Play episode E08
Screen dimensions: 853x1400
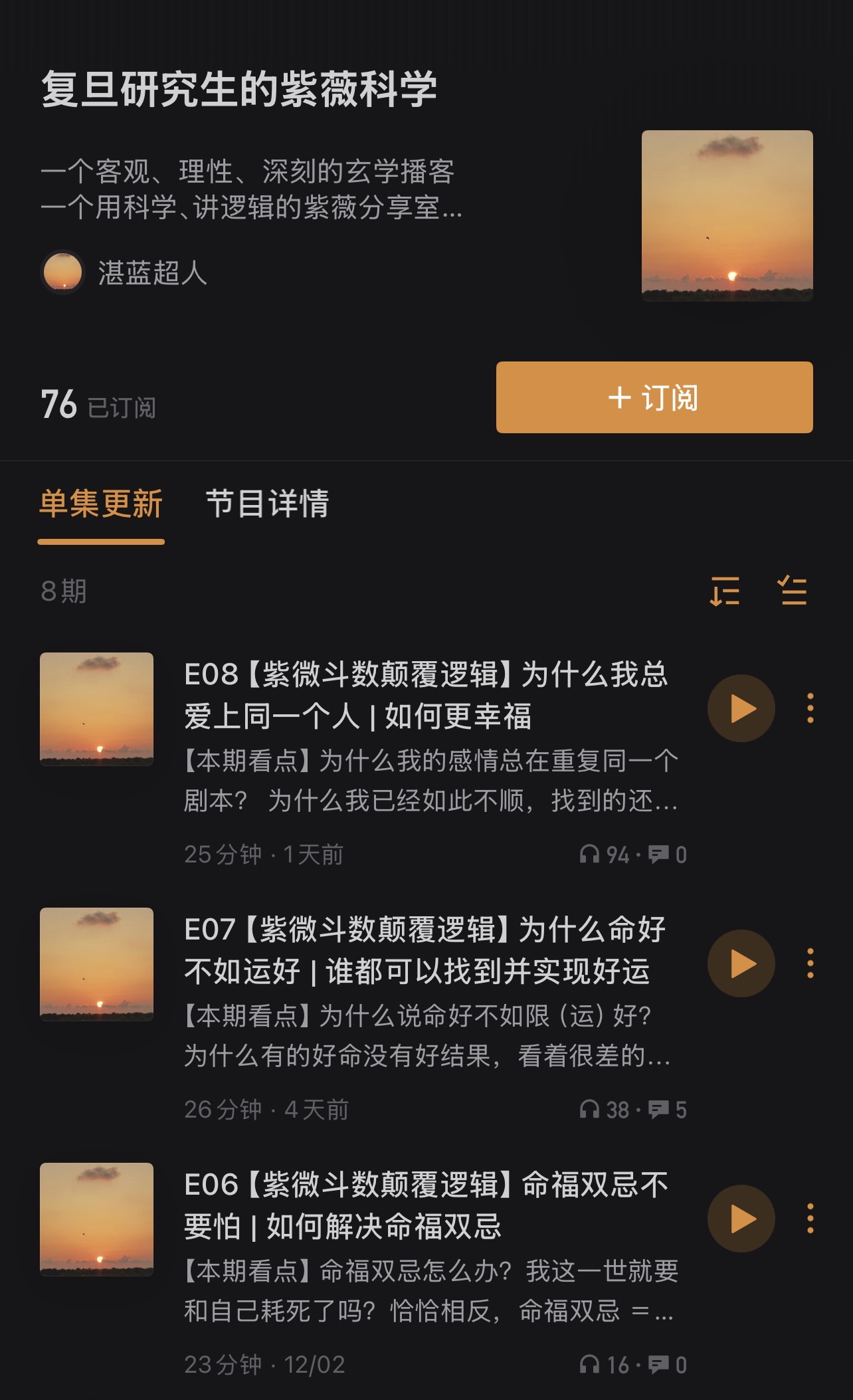pos(741,708)
